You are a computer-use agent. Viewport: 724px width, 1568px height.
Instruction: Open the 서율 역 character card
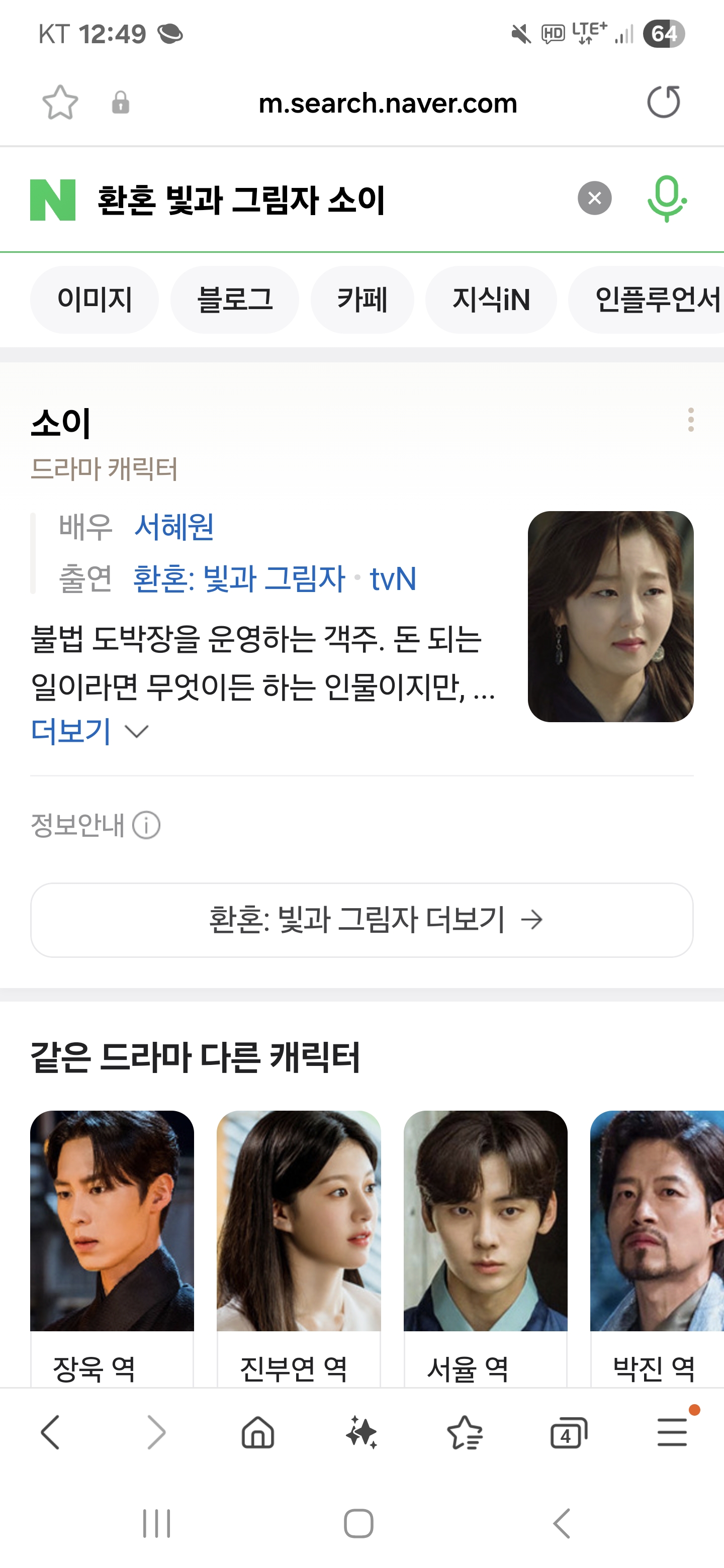tap(485, 1248)
